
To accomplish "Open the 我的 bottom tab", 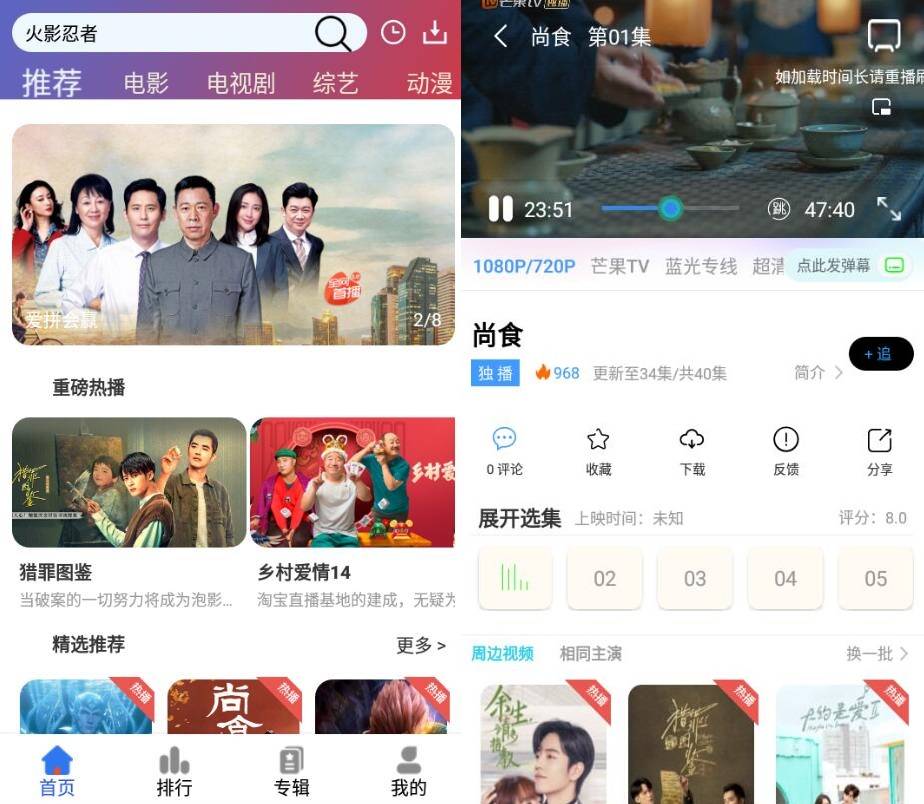I will (x=408, y=772).
